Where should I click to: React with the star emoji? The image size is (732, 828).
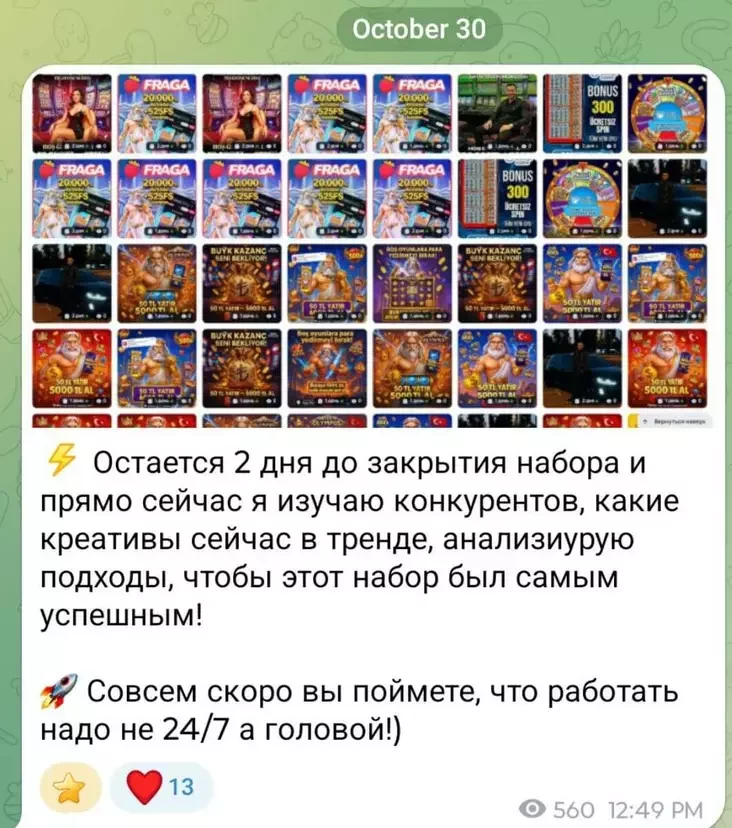(70, 788)
